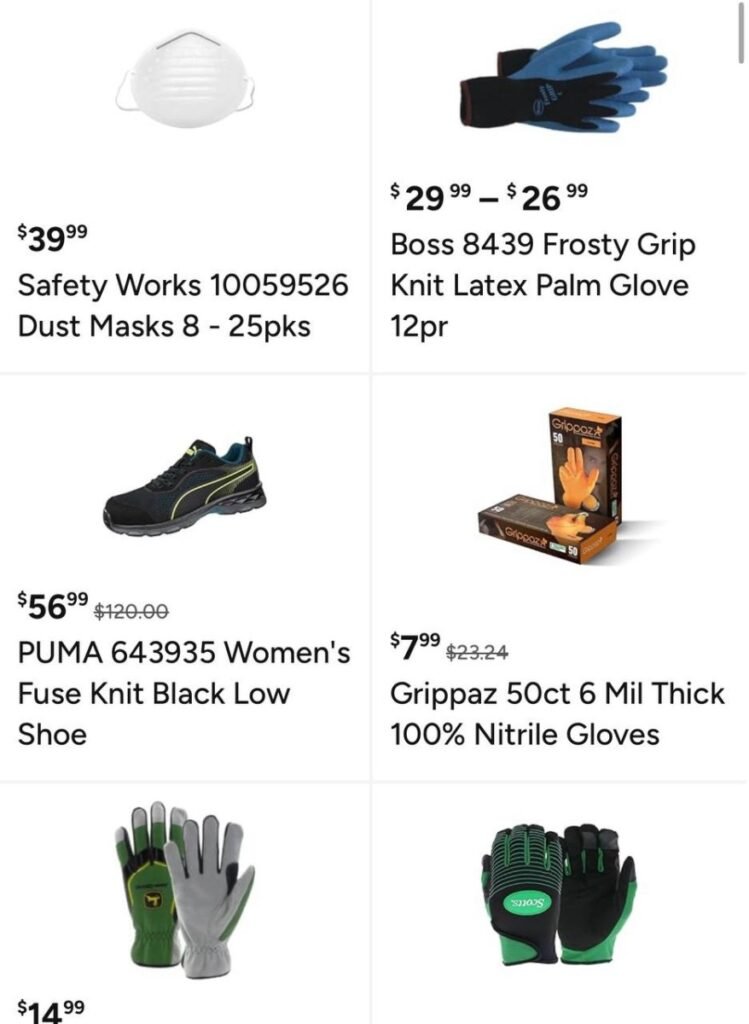View Boss 8439 Frosty Grip glove listing
The width and height of the screenshot is (749, 1024).
pyautogui.click(x=542, y=285)
